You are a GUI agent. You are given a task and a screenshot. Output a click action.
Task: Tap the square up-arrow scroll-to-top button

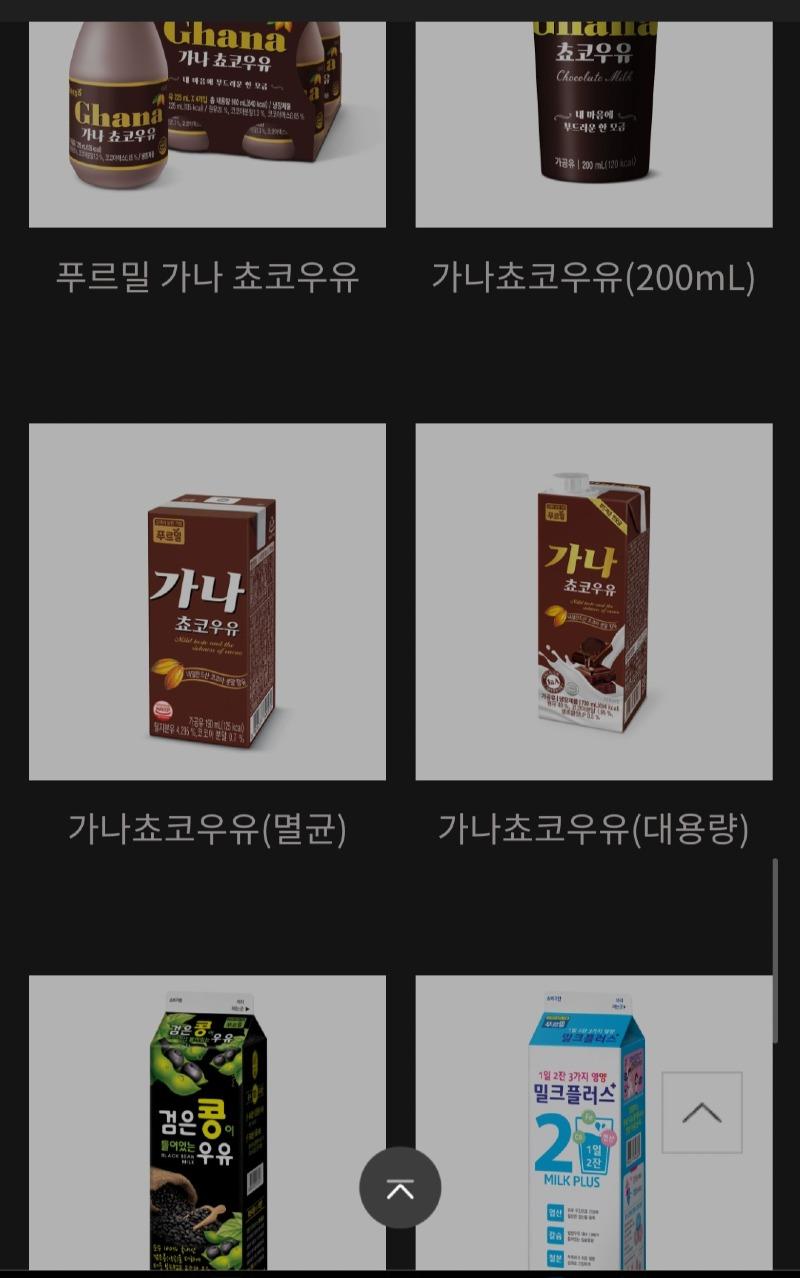pos(701,1112)
